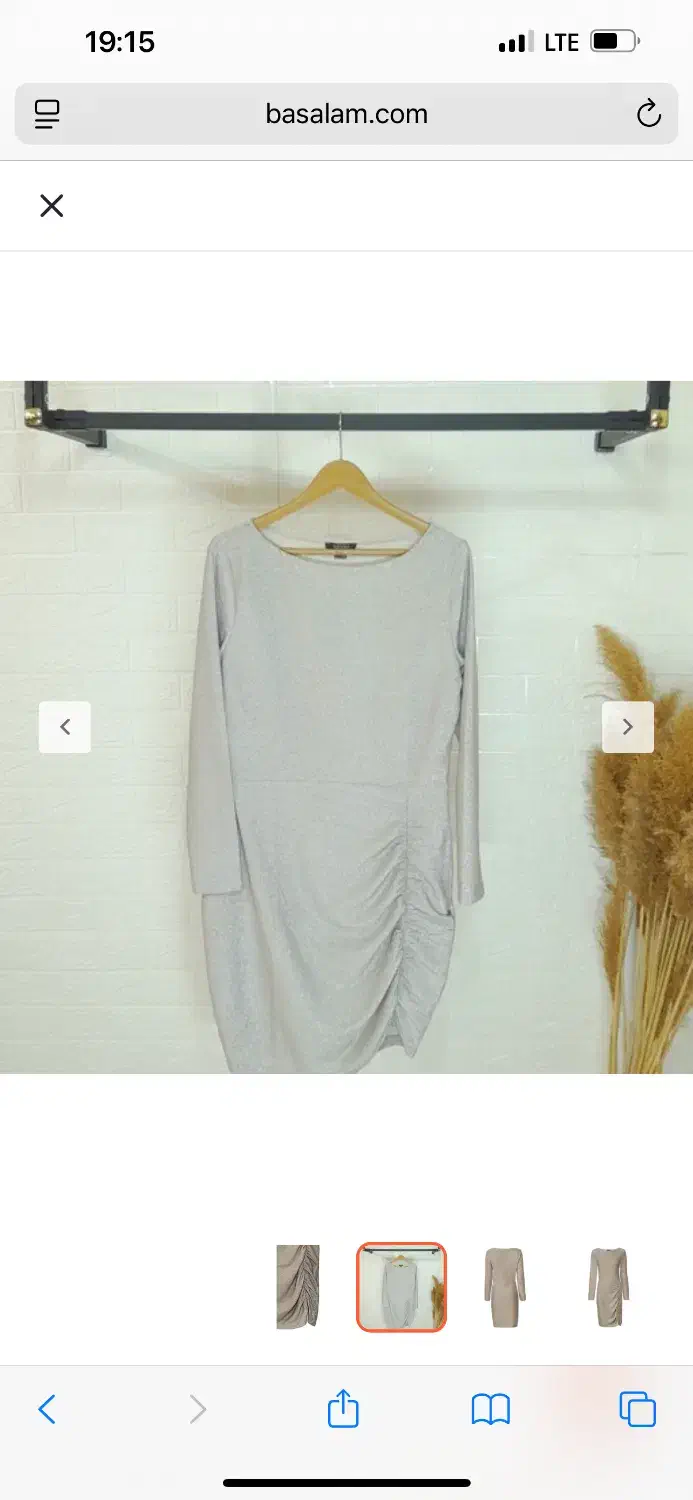Viewport: 693px width, 1500px height.
Task: Select the ruched fabric close-up thumbnail
Action: [x=298, y=1287]
